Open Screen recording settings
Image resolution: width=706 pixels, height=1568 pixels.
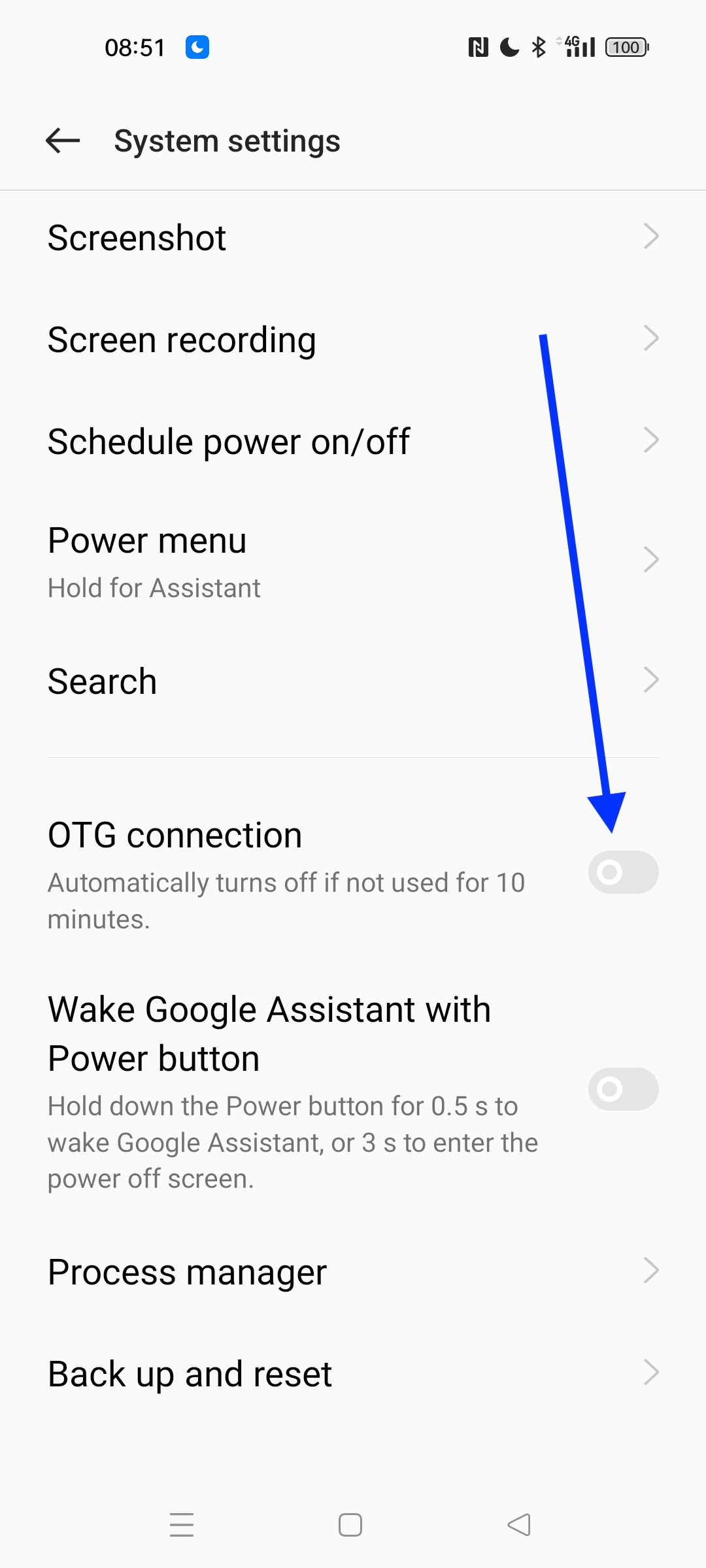pos(353,340)
